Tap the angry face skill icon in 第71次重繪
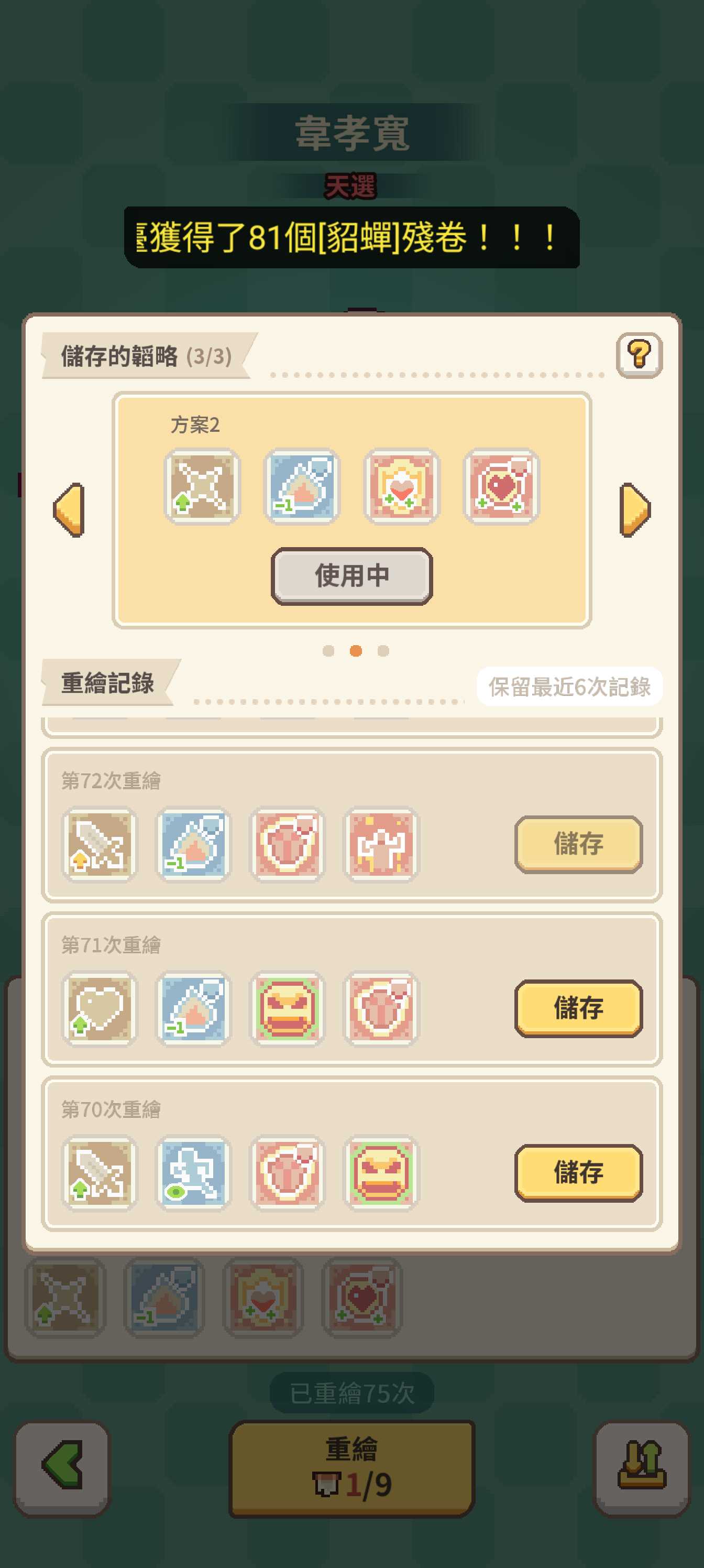Image resolution: width=704 pixels, height=1568 pixels. pos(288,1008)
